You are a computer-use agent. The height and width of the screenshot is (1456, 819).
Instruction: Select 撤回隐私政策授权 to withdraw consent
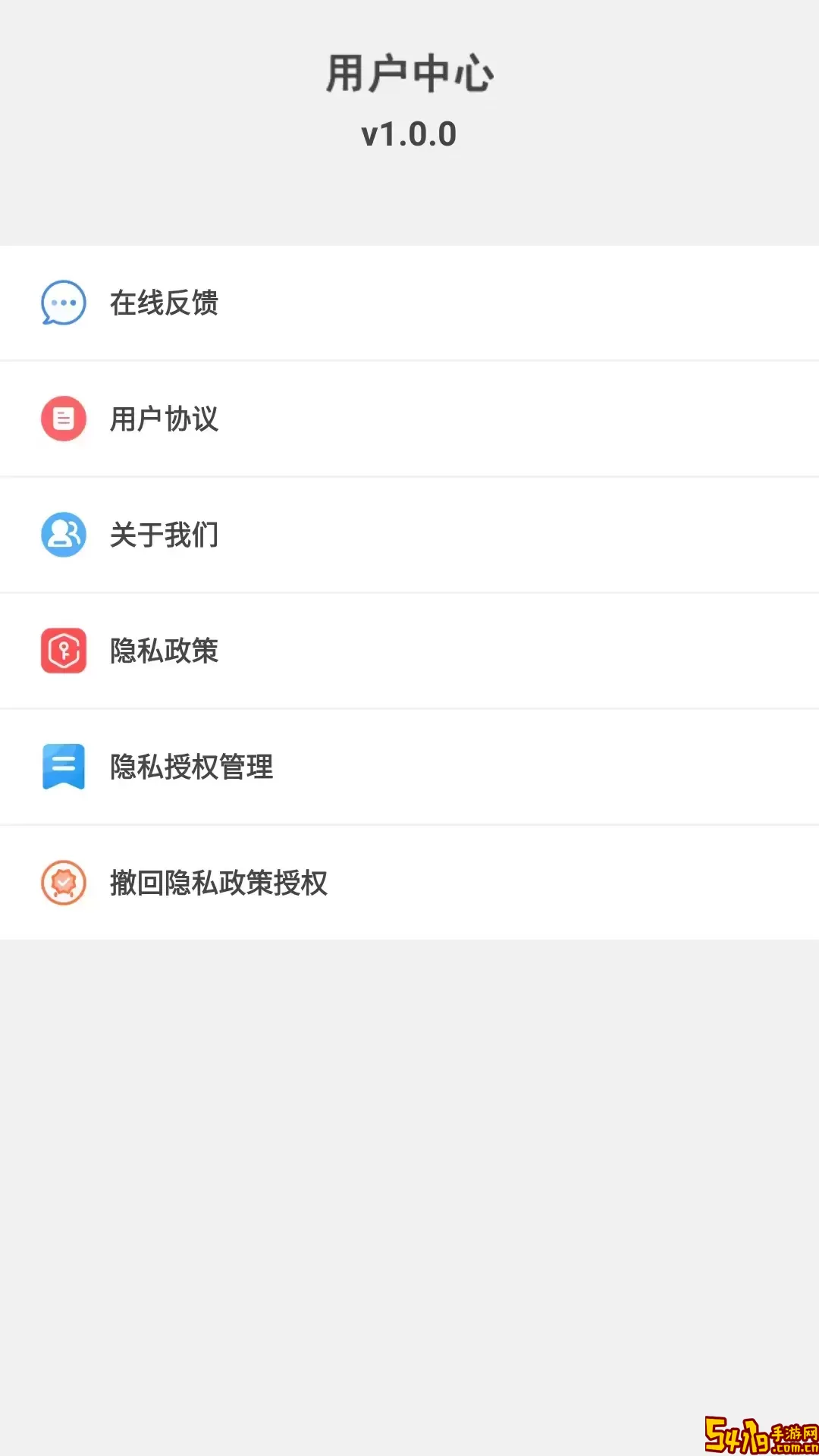point(409,883)
